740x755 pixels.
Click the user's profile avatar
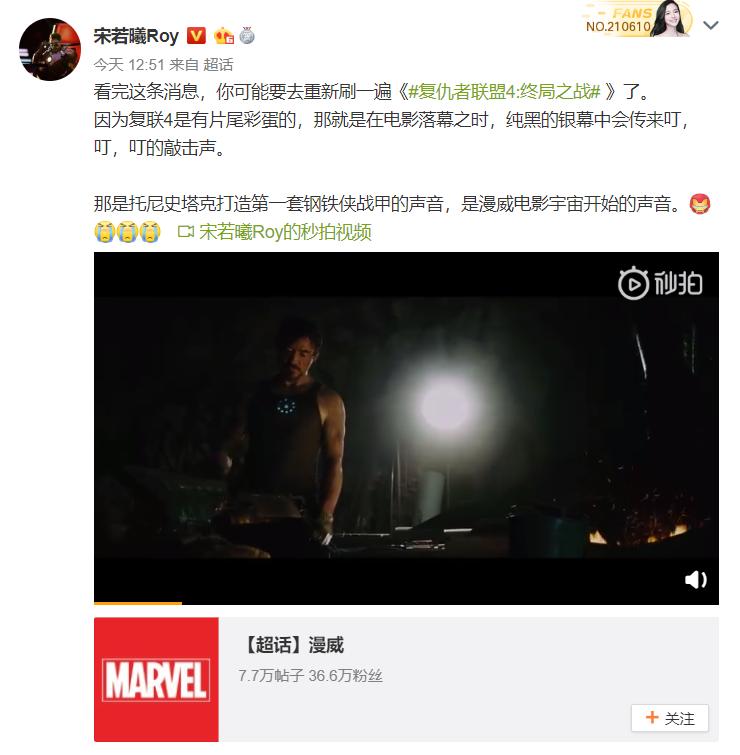pos(49,44)
